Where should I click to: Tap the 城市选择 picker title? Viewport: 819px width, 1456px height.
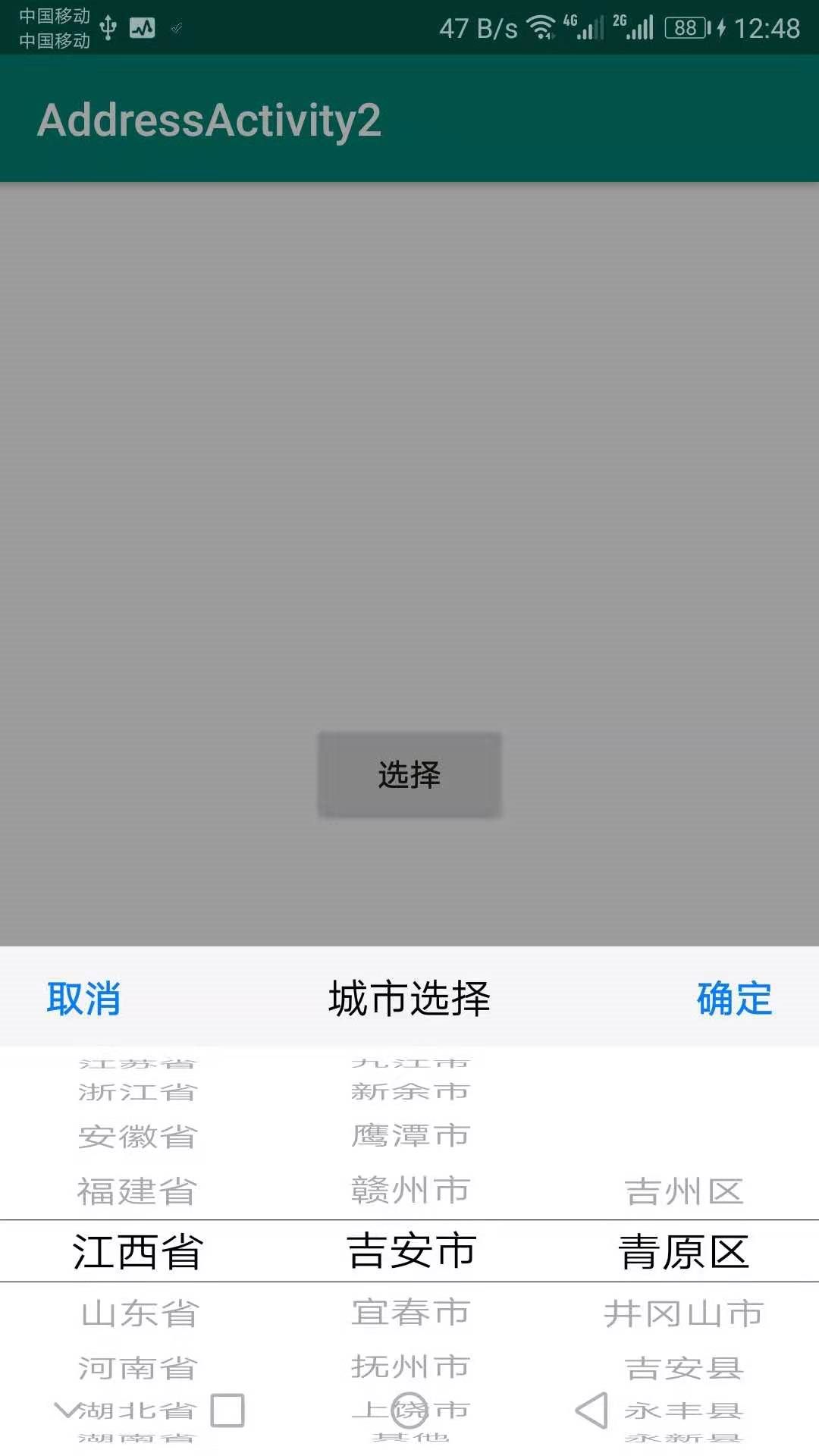(x=409, y=998)
